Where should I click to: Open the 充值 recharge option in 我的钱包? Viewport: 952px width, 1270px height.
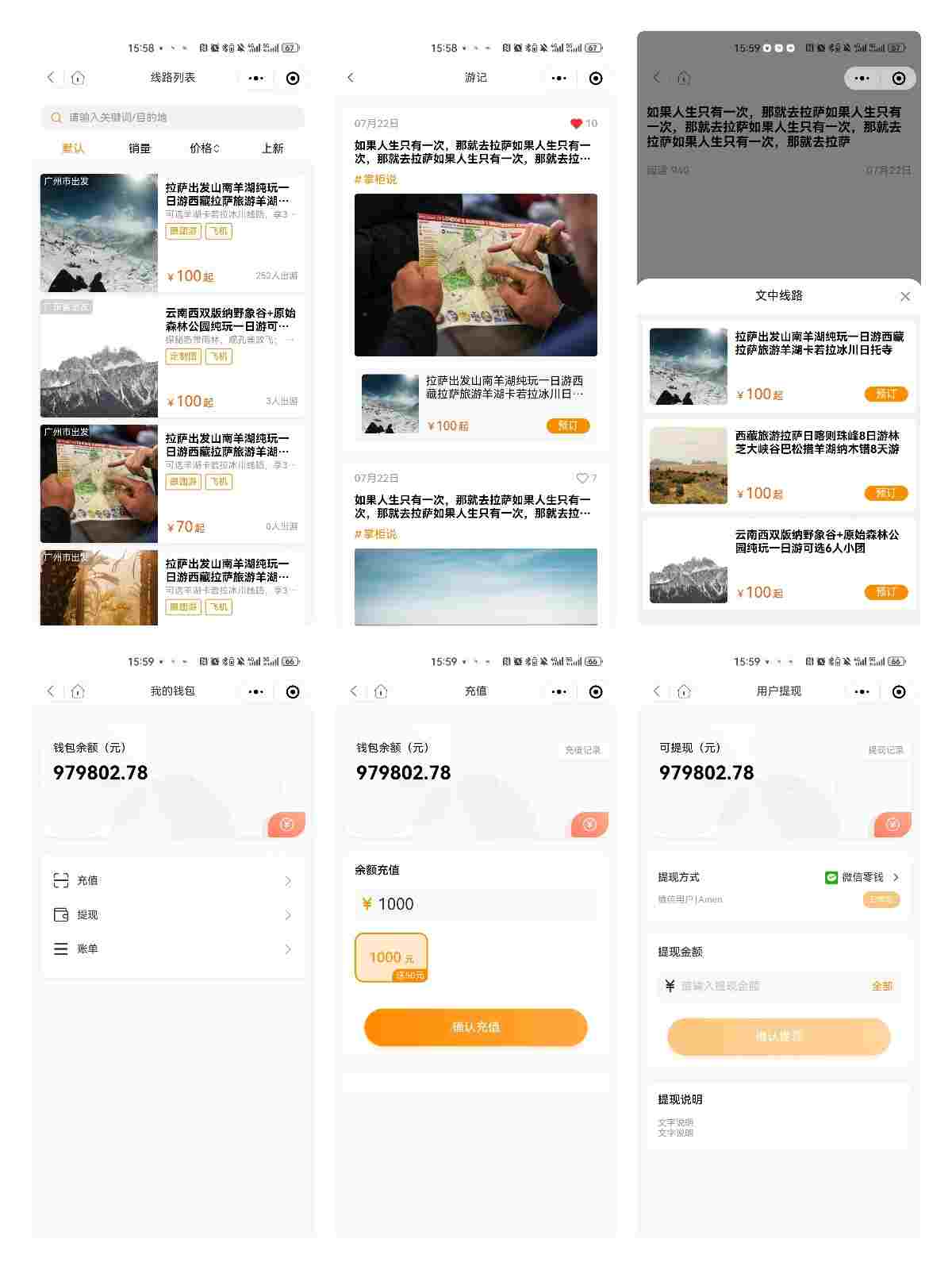coord(87,879)
